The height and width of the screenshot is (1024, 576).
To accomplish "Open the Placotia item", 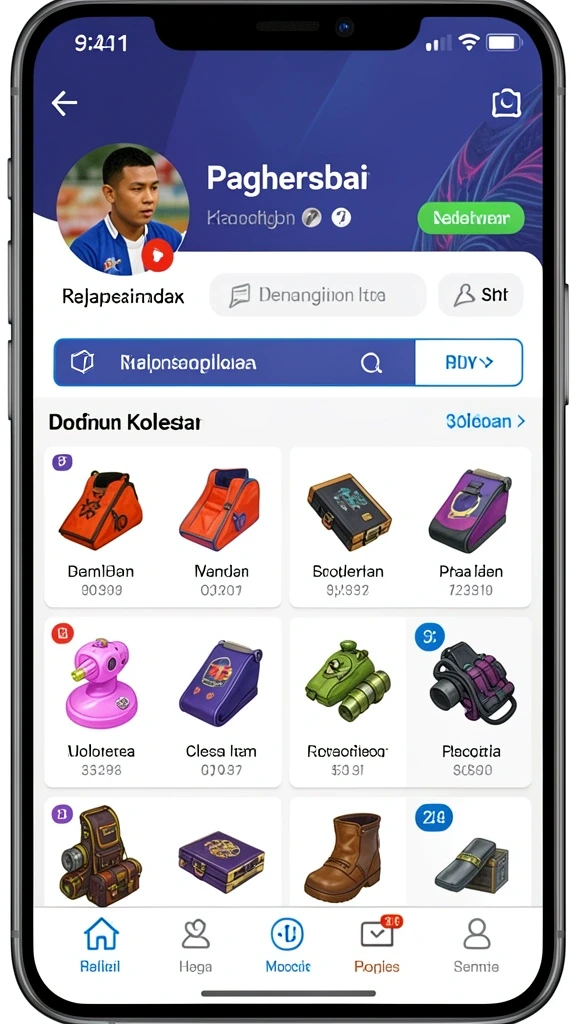I will click(x=470, y=703).
